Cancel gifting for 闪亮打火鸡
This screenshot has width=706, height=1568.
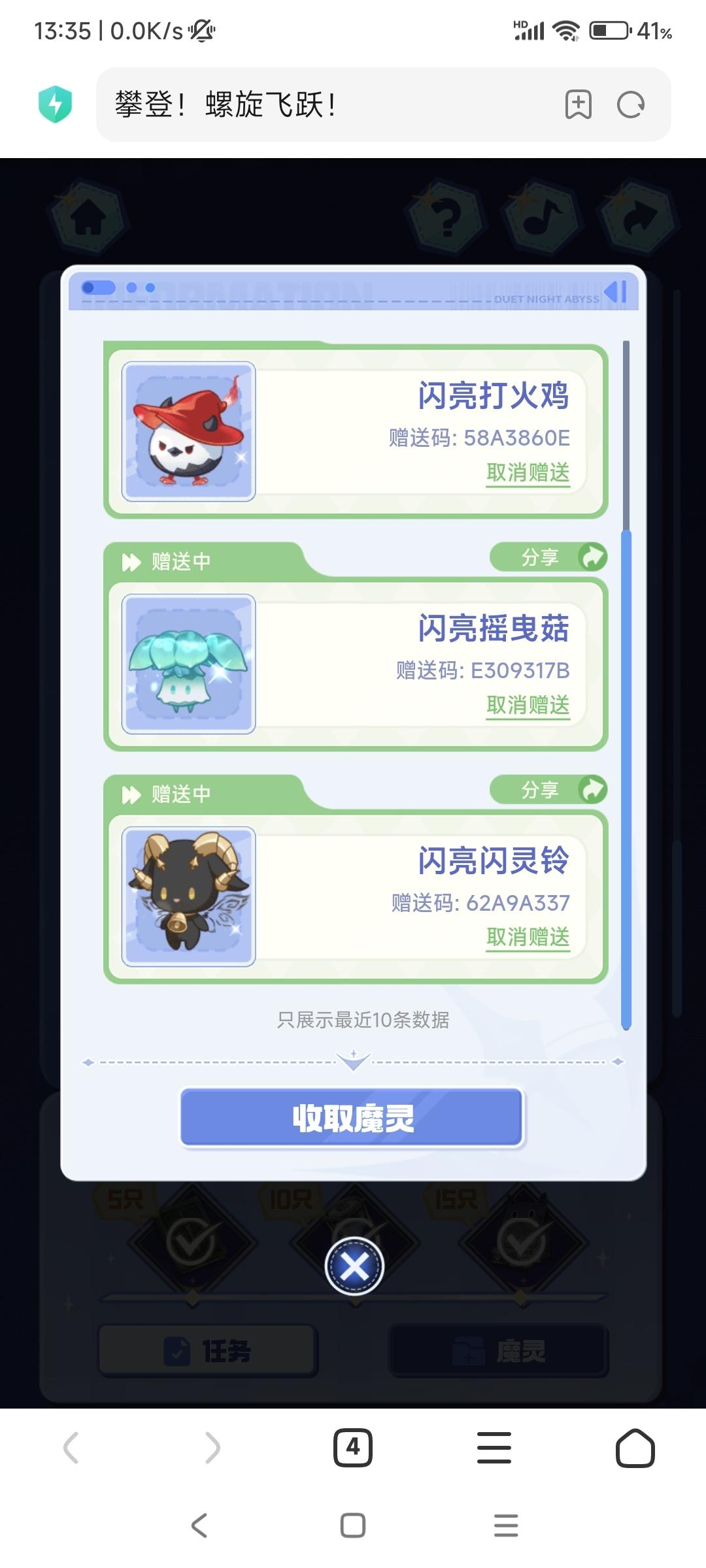pos(528,472)
